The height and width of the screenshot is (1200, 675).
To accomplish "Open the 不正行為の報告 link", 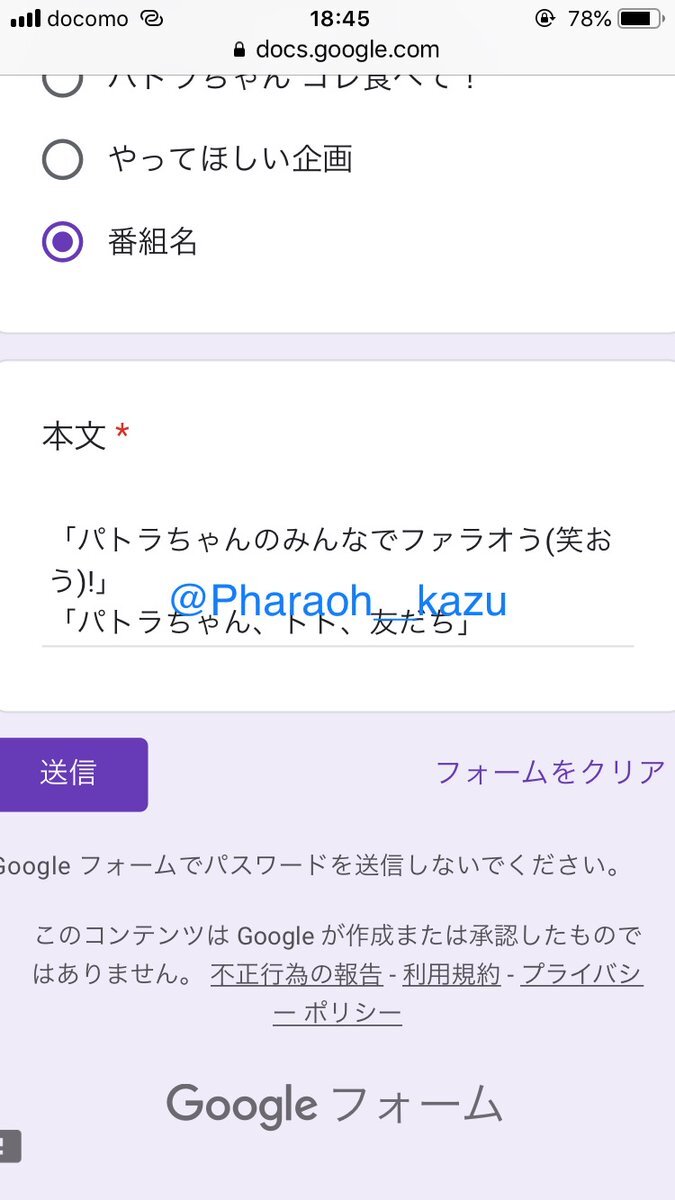I will coord(296,974).
